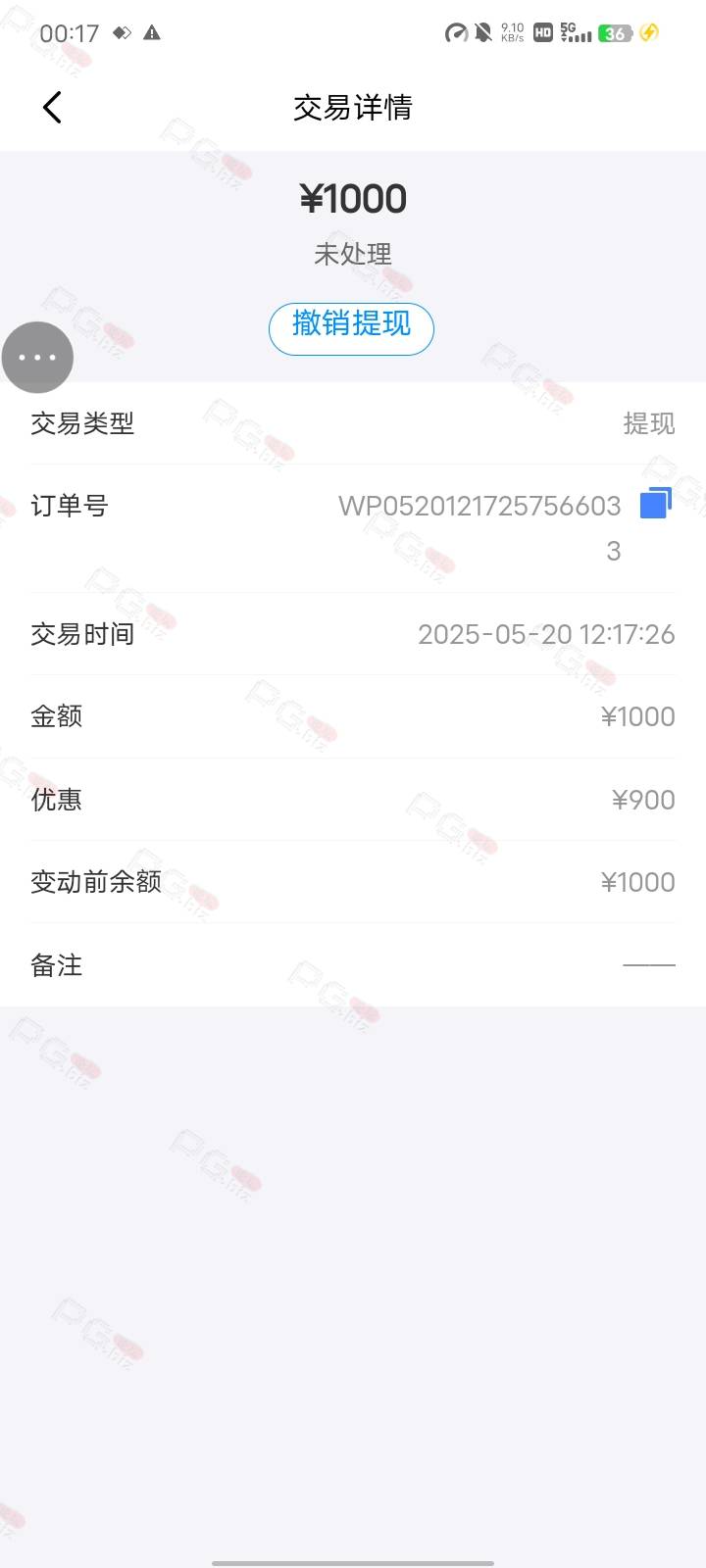The image size is (706, 1568).
Task: Go back from the 交易详情 page
Action: point(53,107)
